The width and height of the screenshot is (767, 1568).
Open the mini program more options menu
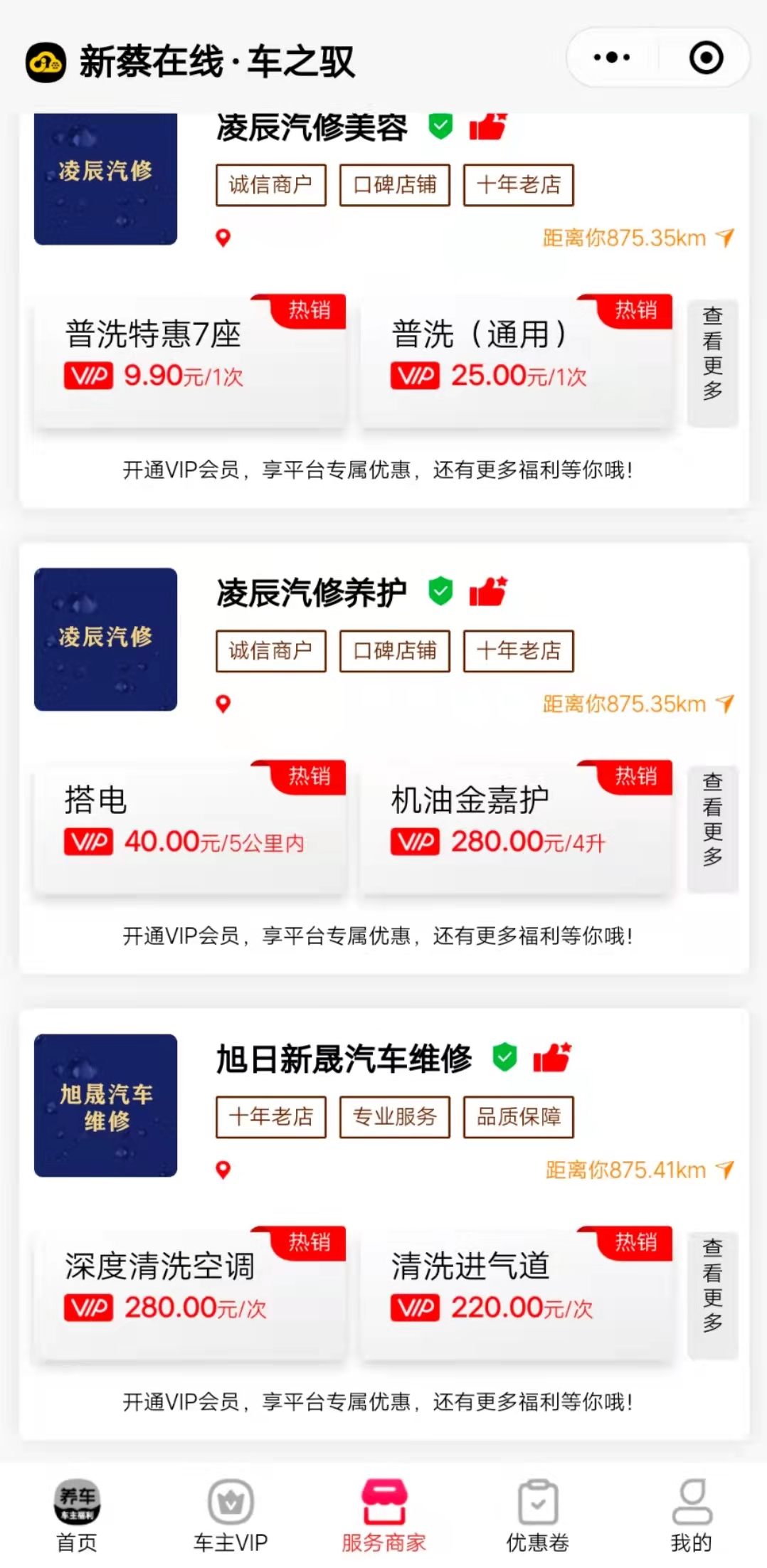pos(611,58)
